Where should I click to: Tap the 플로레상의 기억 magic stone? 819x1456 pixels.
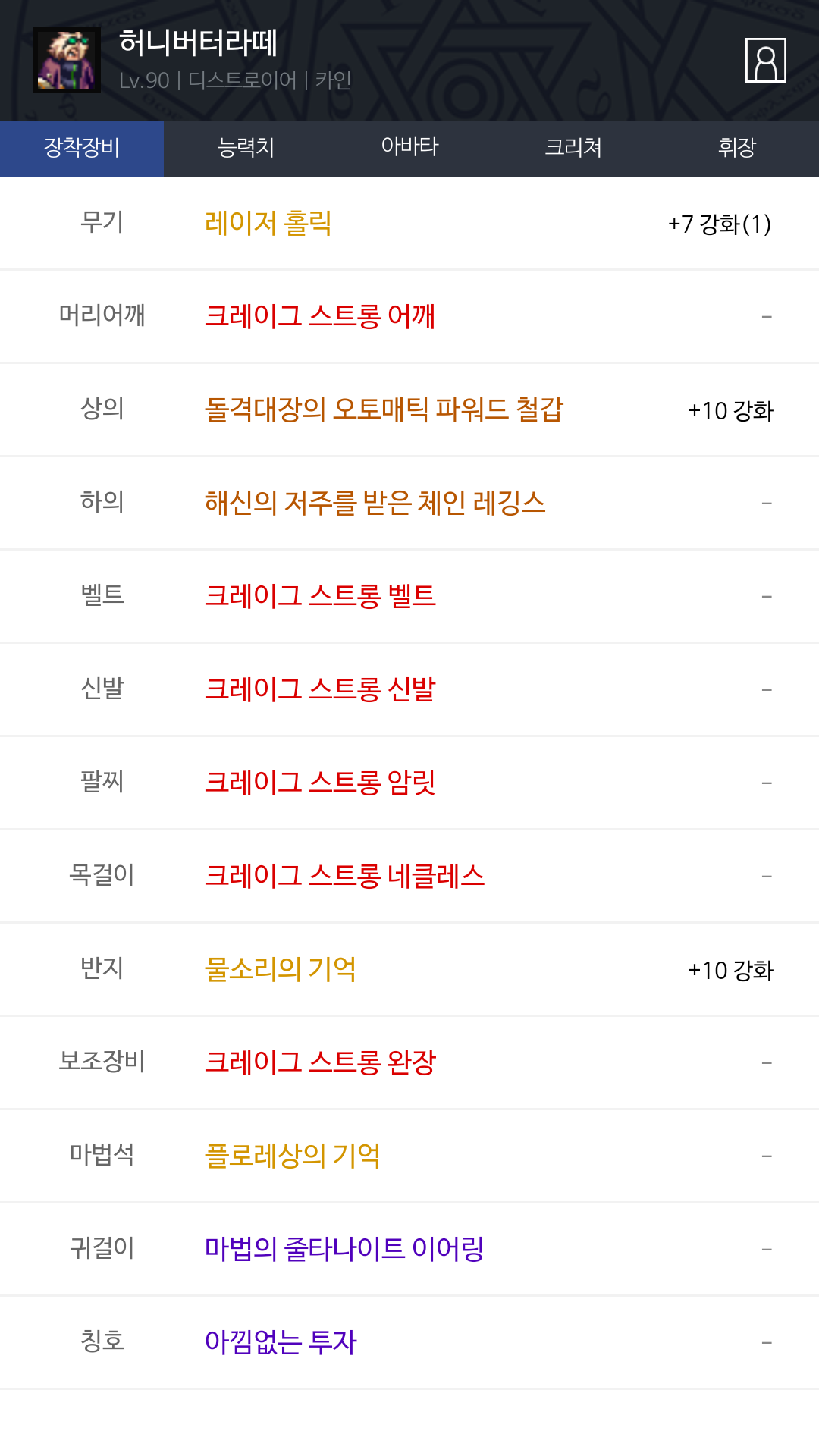[x=293, y=1156]
